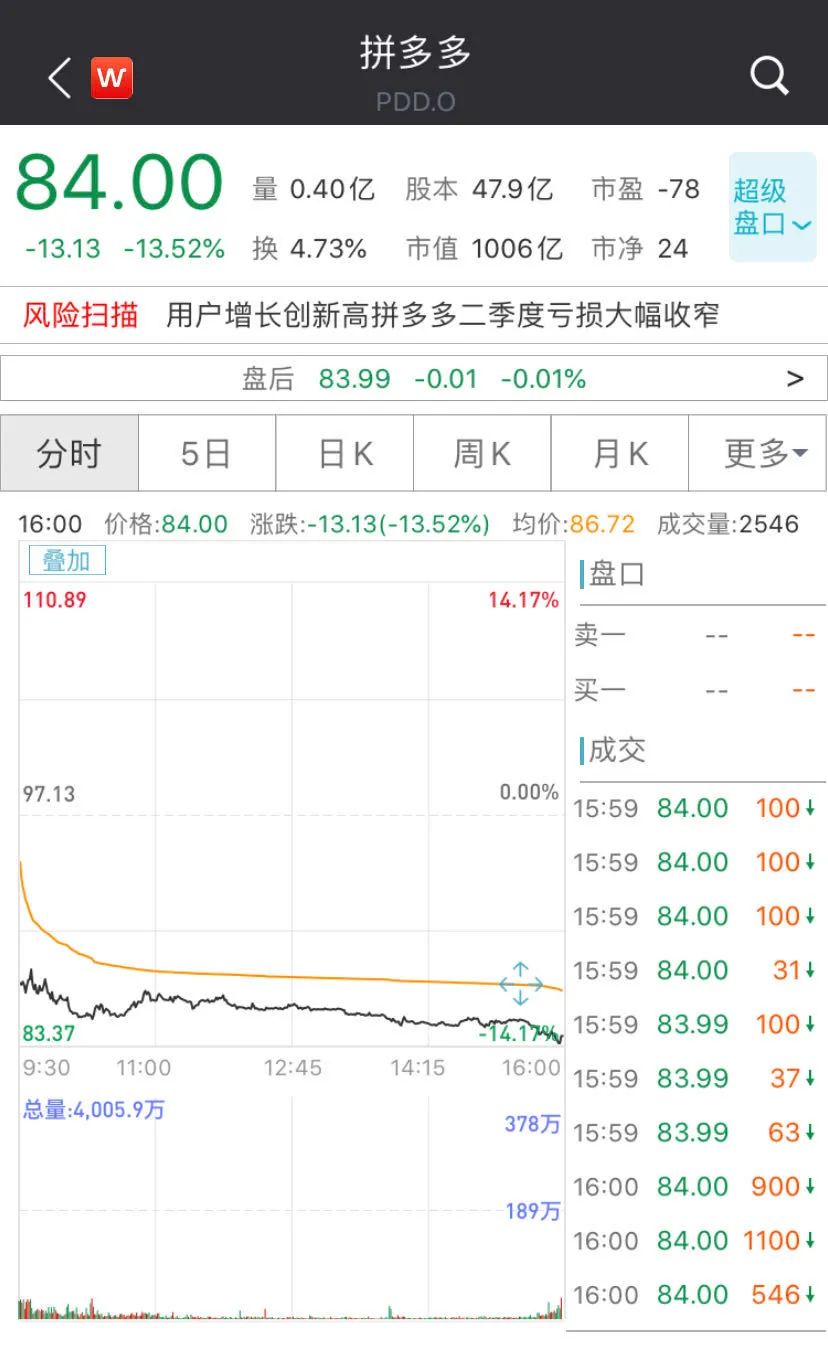
Task: Go back with the top-left arrow
Action: tap(60, 78)
